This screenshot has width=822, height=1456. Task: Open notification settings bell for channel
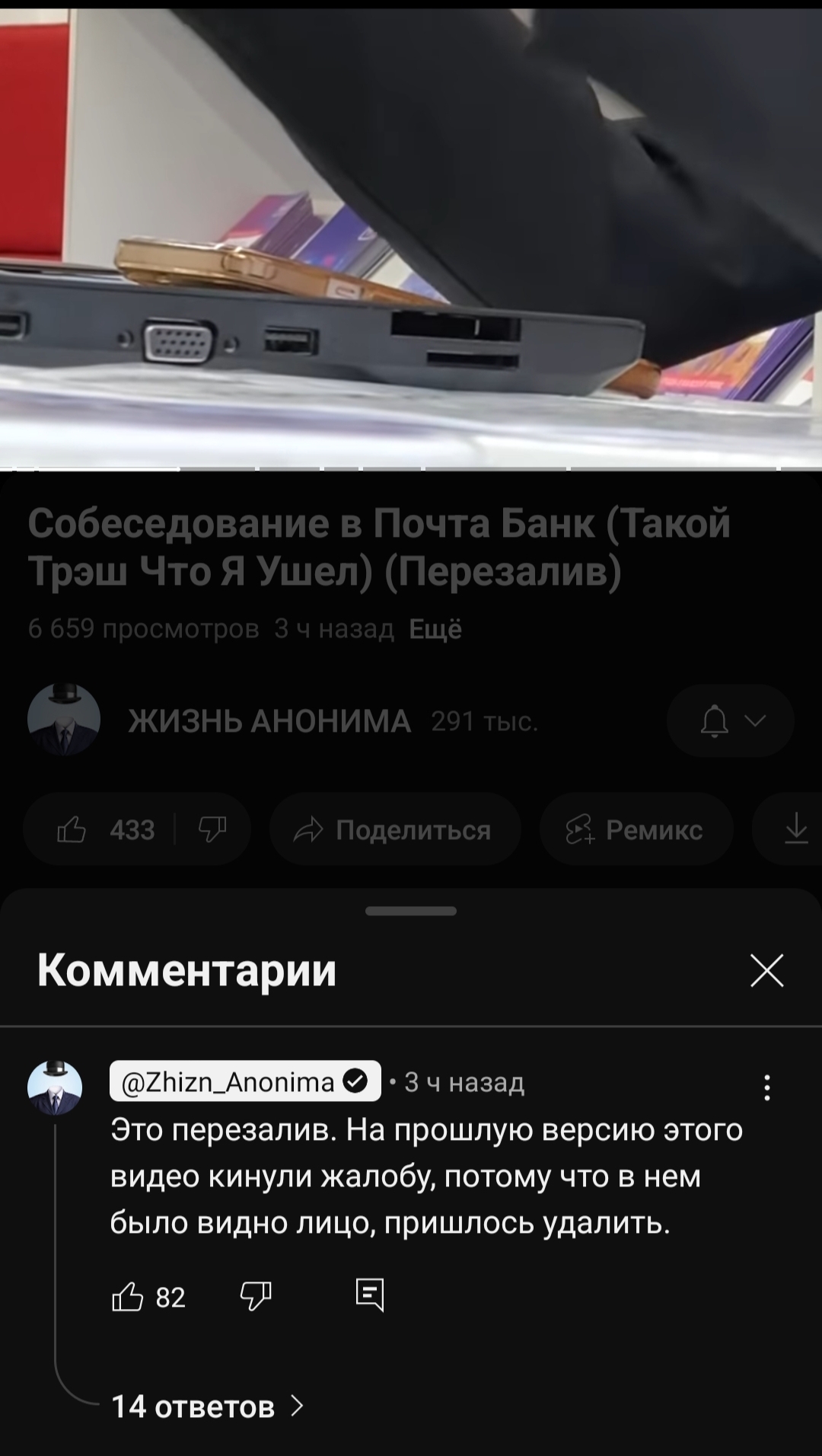click(730, 720)
